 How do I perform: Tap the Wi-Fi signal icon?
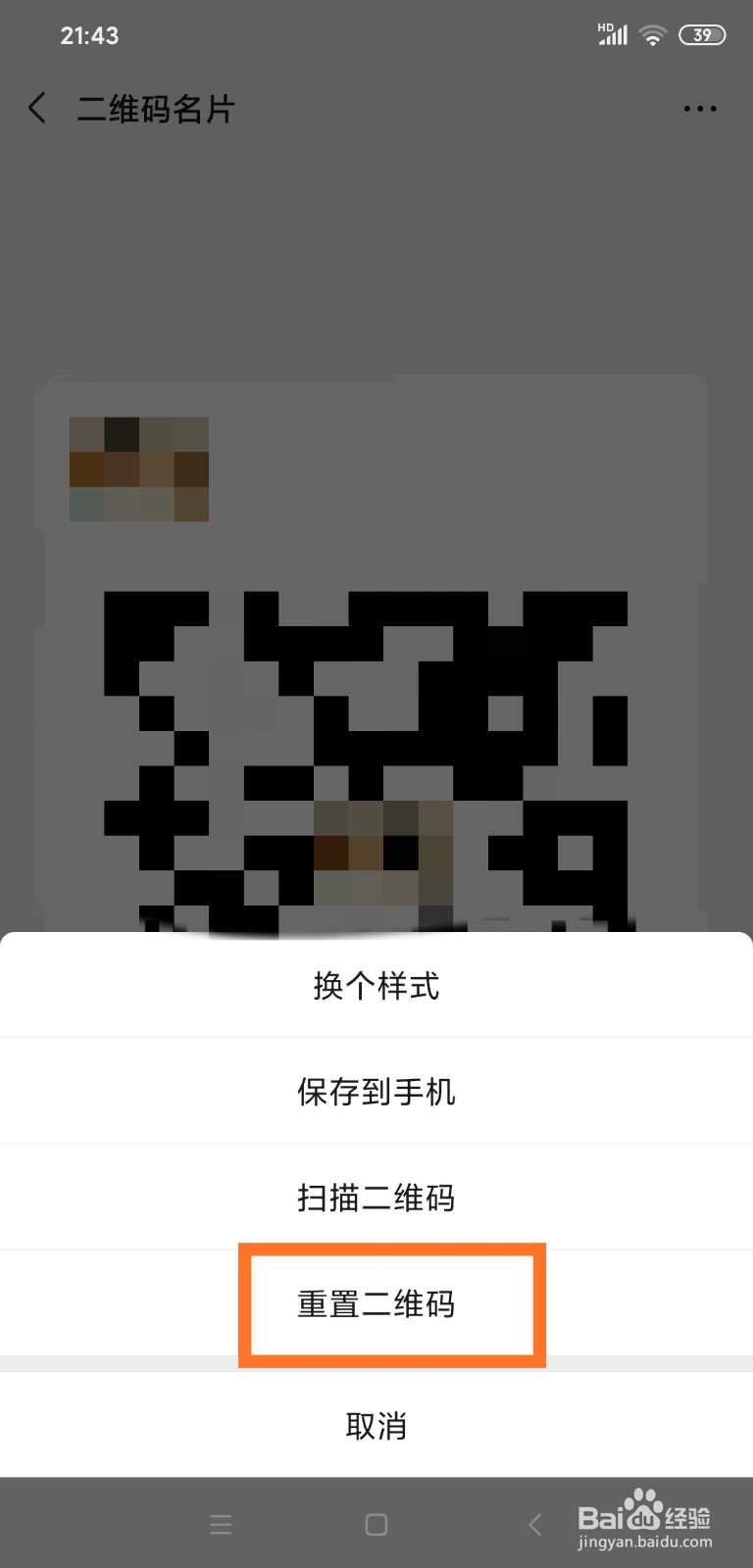pyautogui.click(x=652, y=34)
